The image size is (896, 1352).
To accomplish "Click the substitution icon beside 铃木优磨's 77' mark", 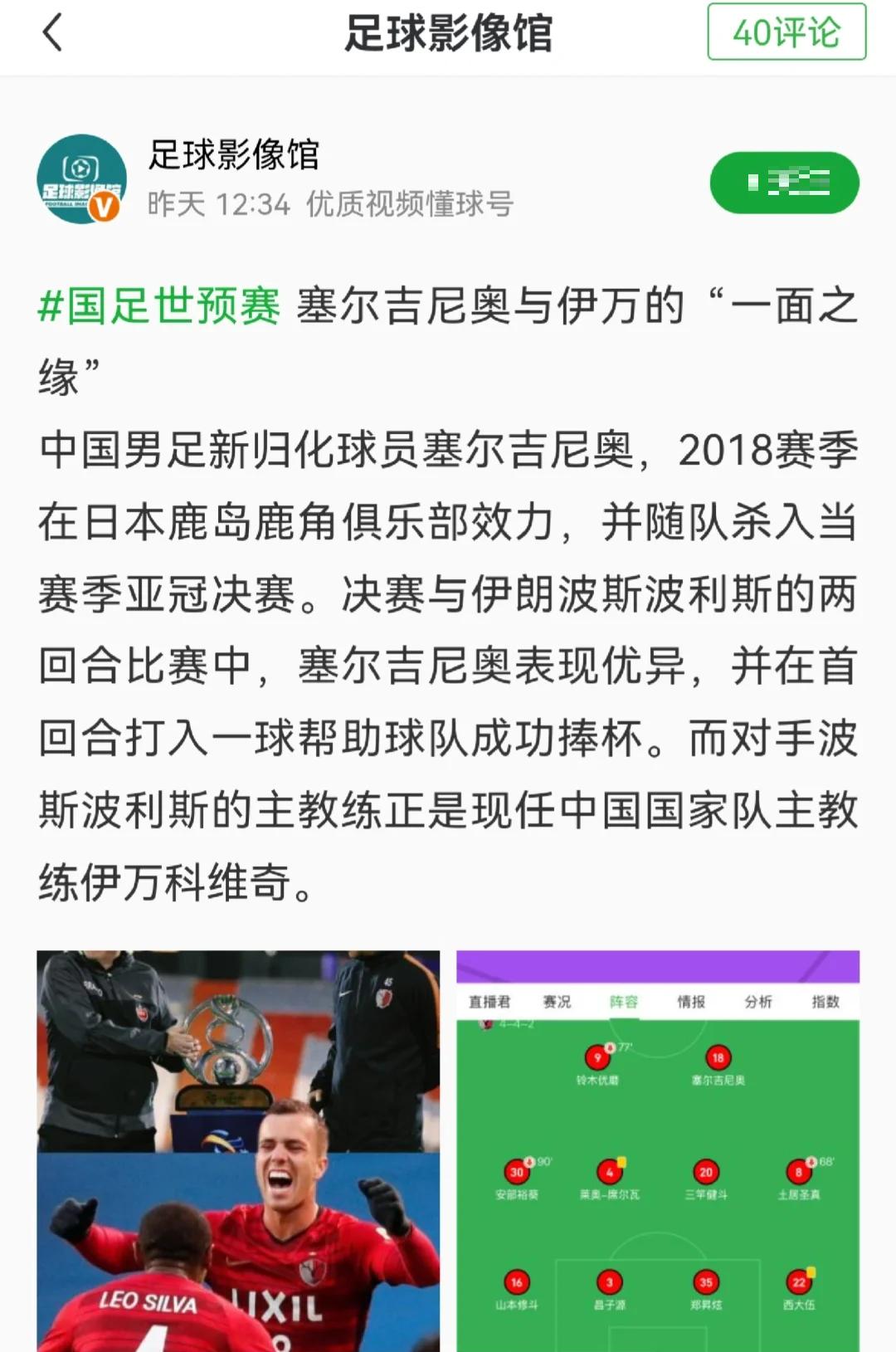I will click(610, 1047).
